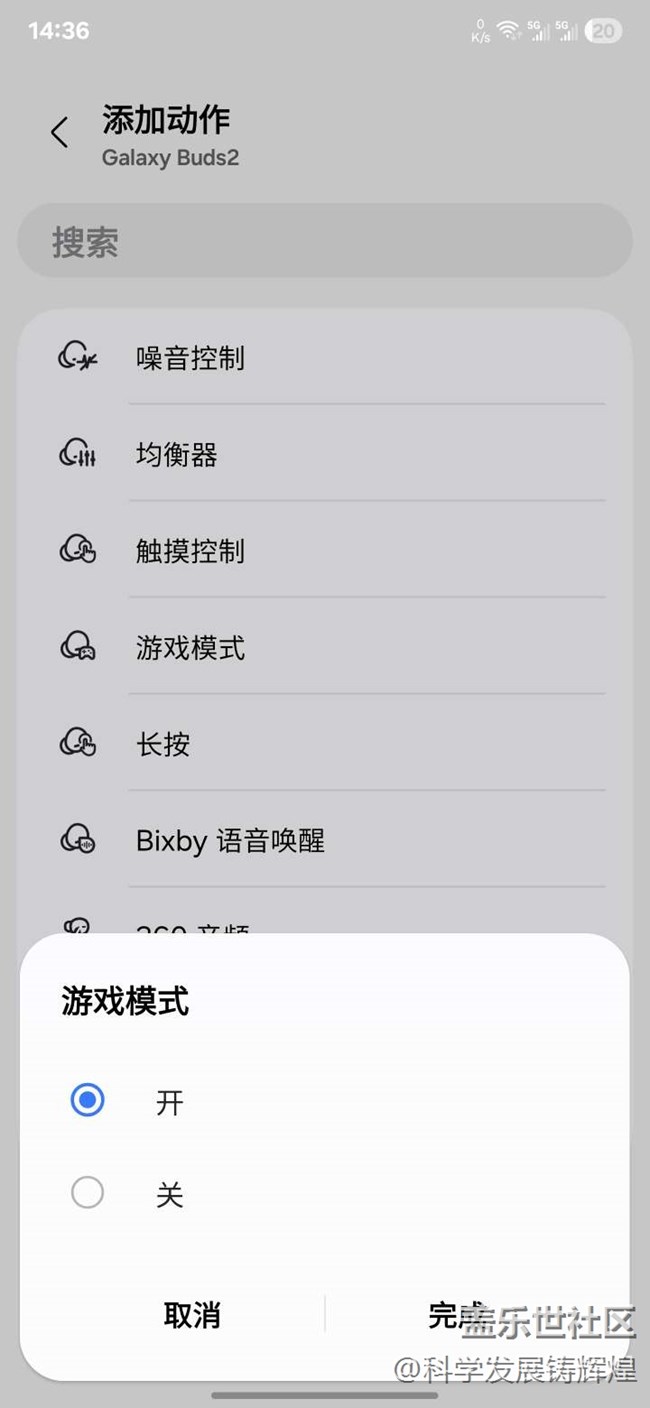Screen dimensions: 650x1408
Task: Go back from 添加动作 page
Action: 60,133
